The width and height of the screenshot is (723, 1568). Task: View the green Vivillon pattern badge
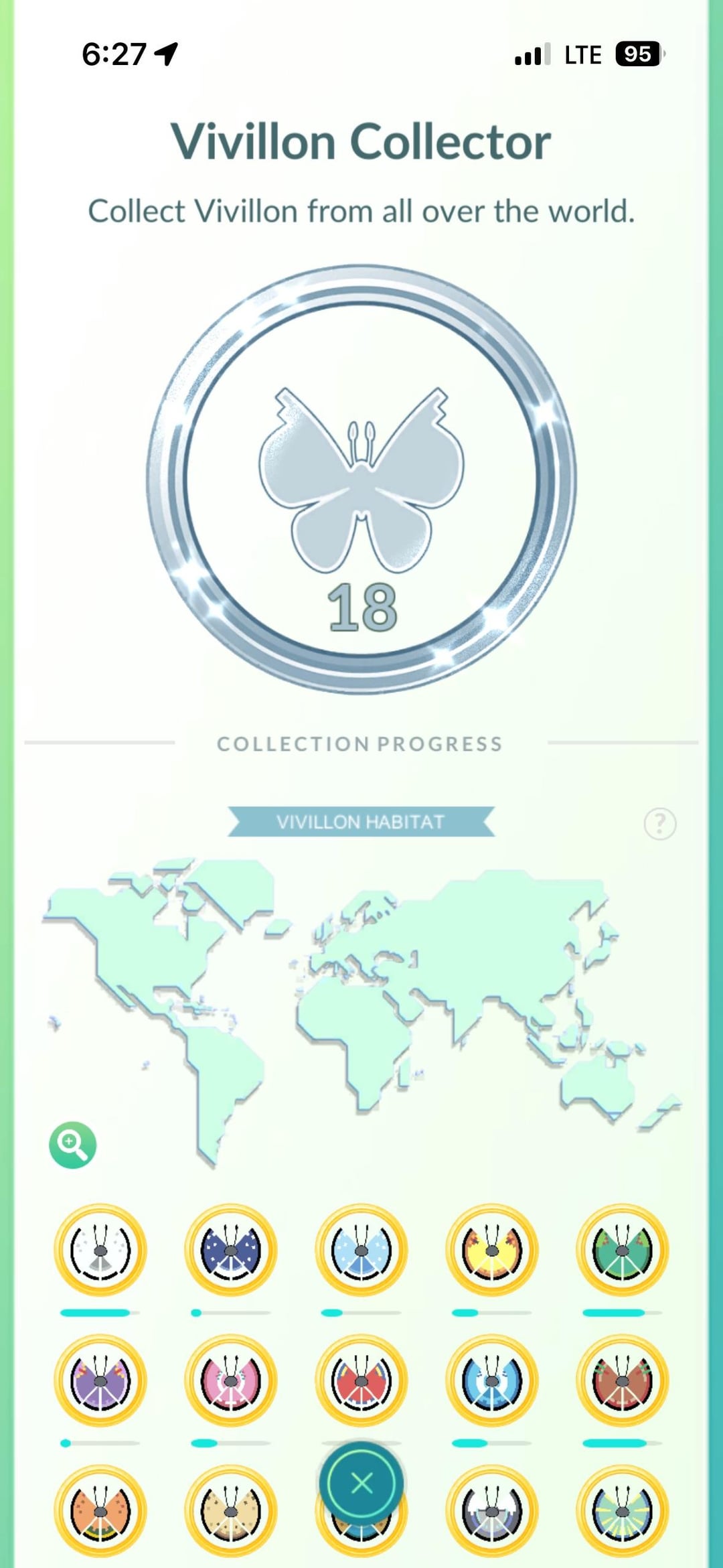pos(623,1250)
